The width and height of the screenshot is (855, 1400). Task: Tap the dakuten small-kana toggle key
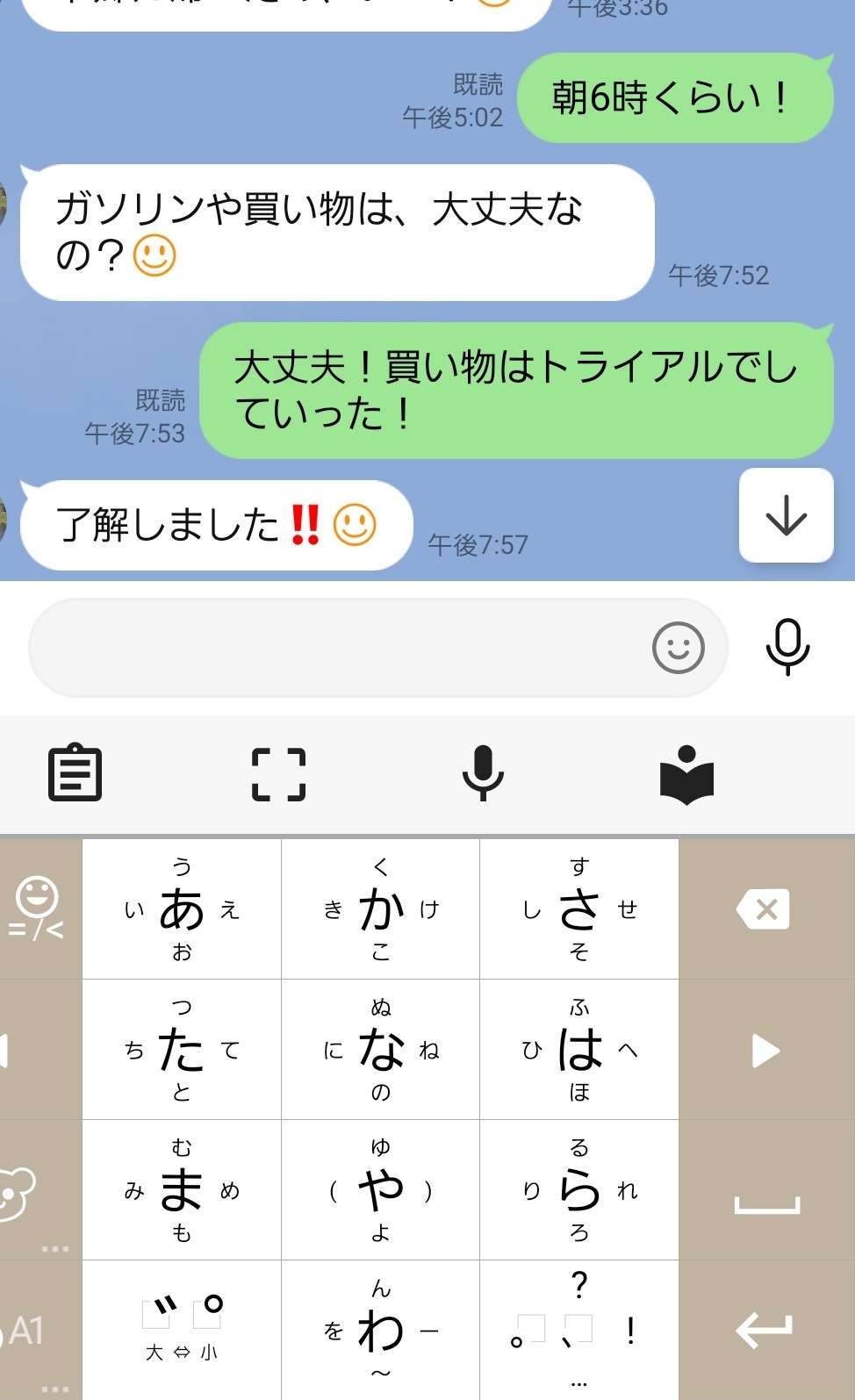coord(182,1331)
